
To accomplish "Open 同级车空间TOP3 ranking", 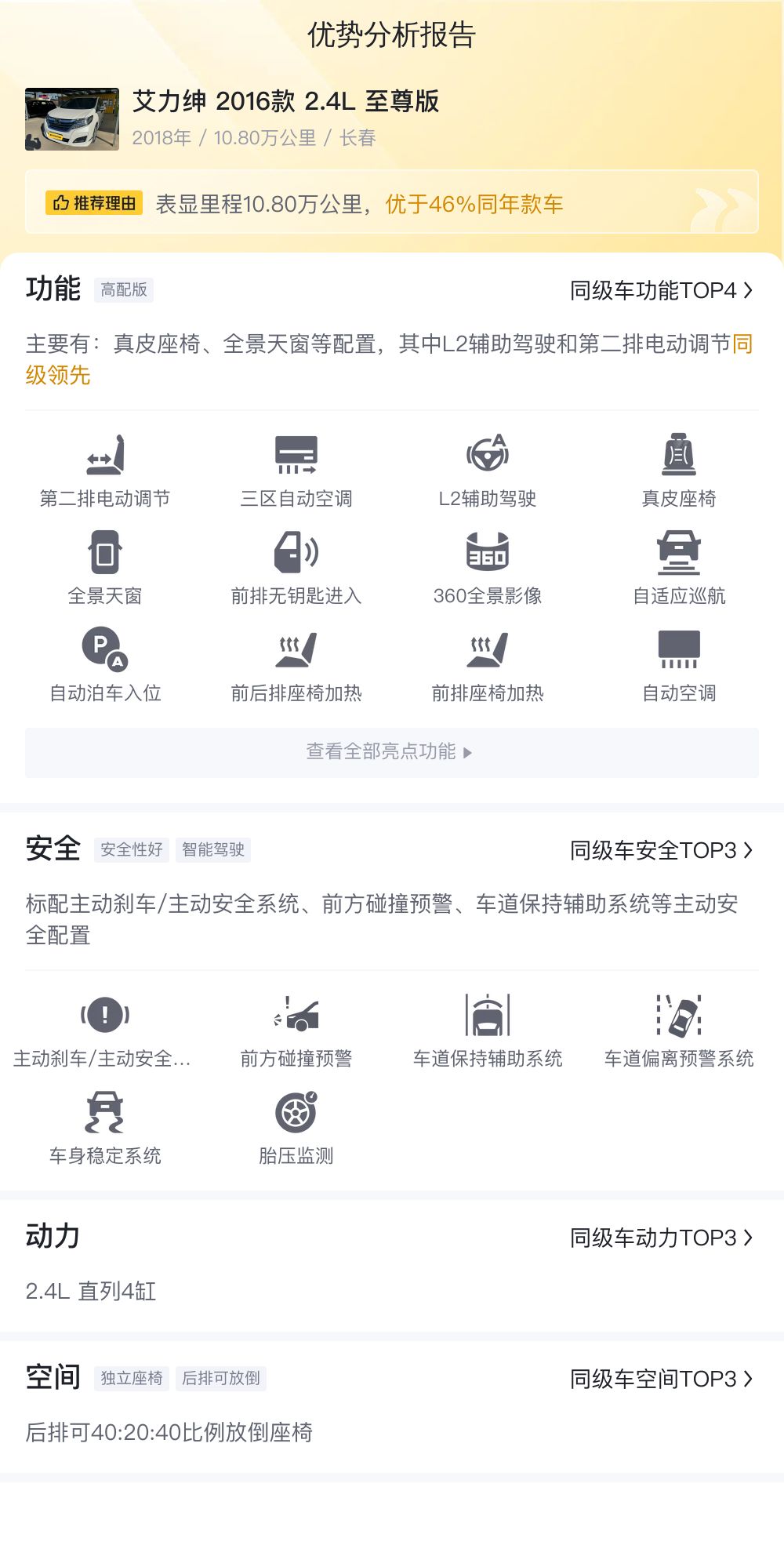I will [661, 1379].
